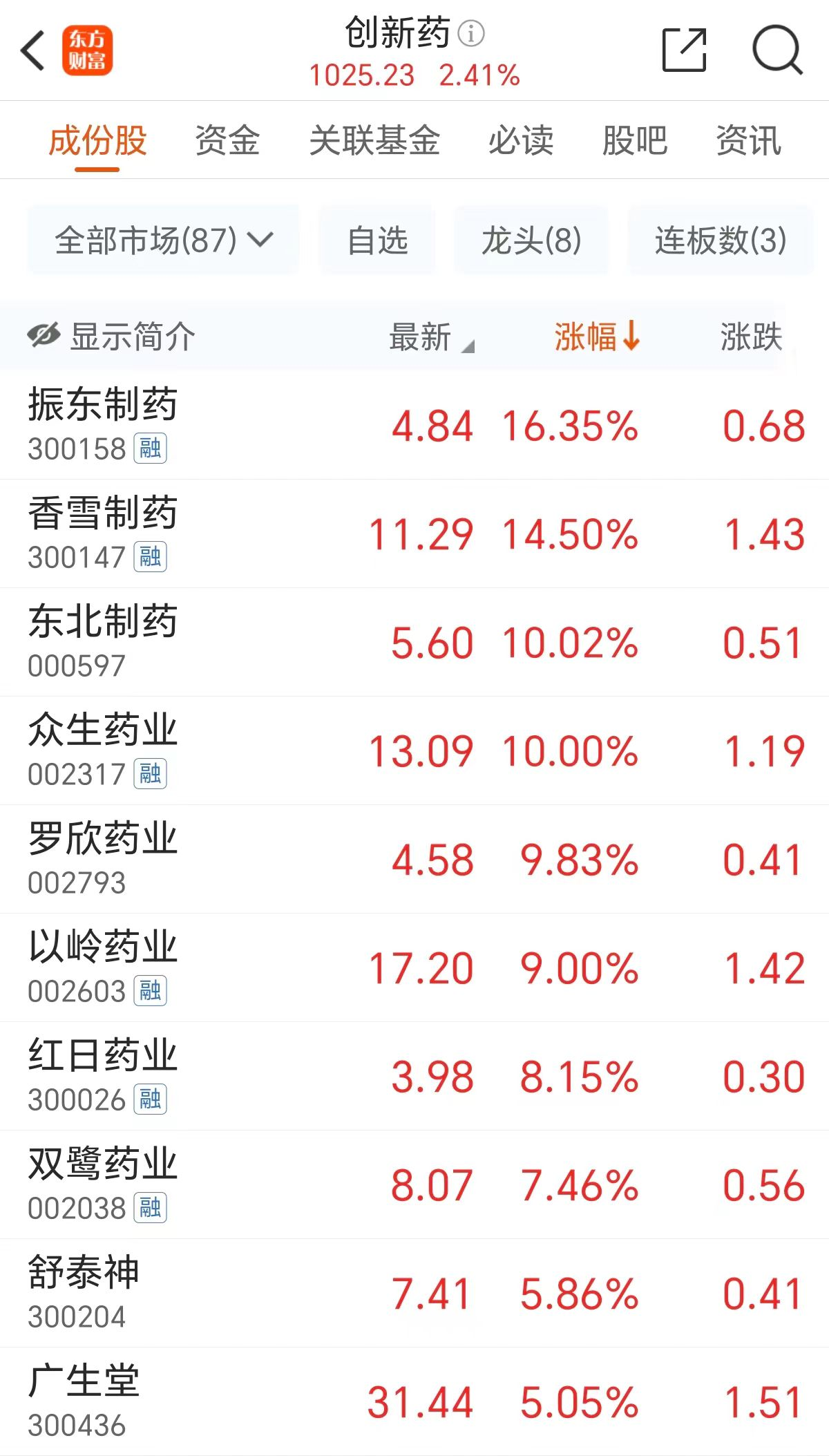
Task: Open 以岭药业 stock details
Action: pos(102,967)
